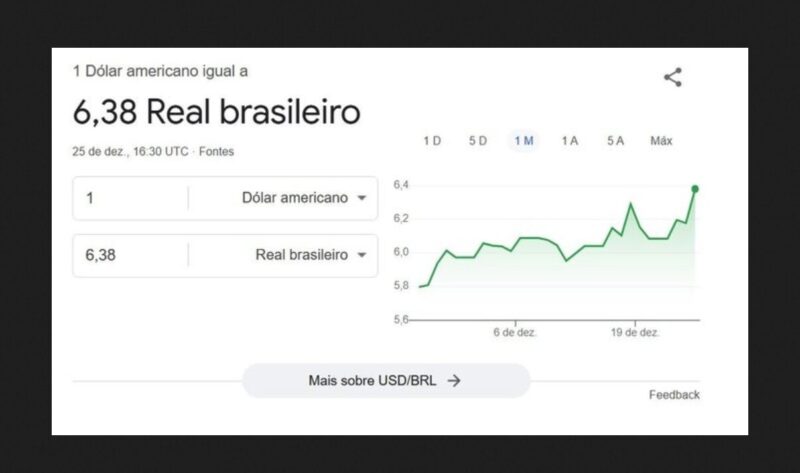Screen dimensions: 800x473
Task: Open the Fontes link
Action: pos(217,152)
